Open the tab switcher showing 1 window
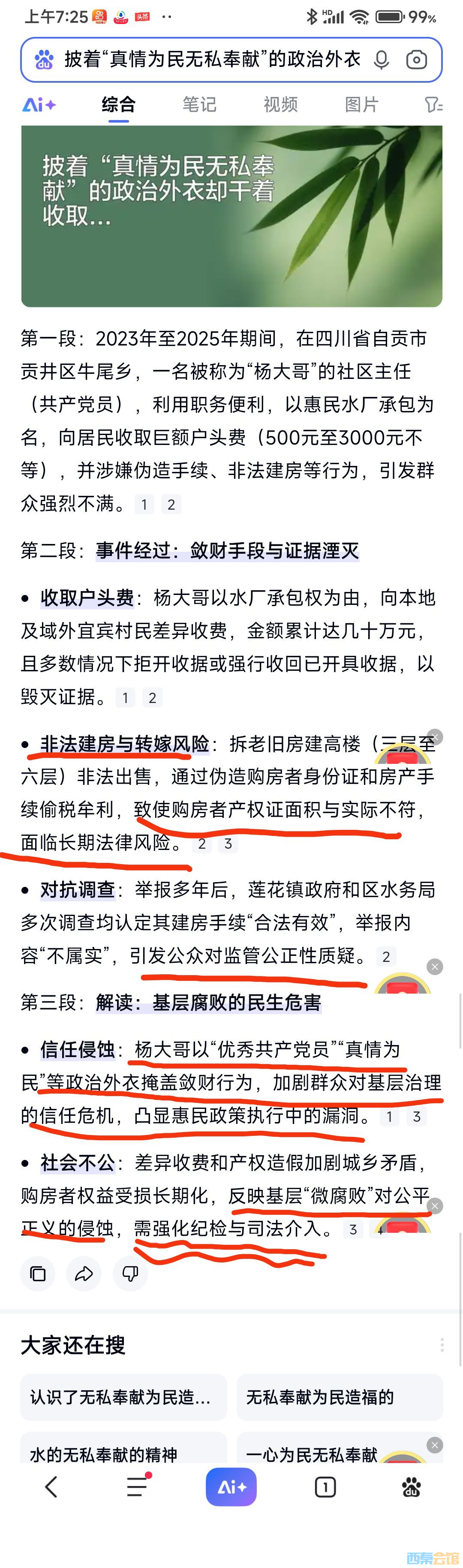The height and width of the screenshot is (1568, 463). [325, 1488]
